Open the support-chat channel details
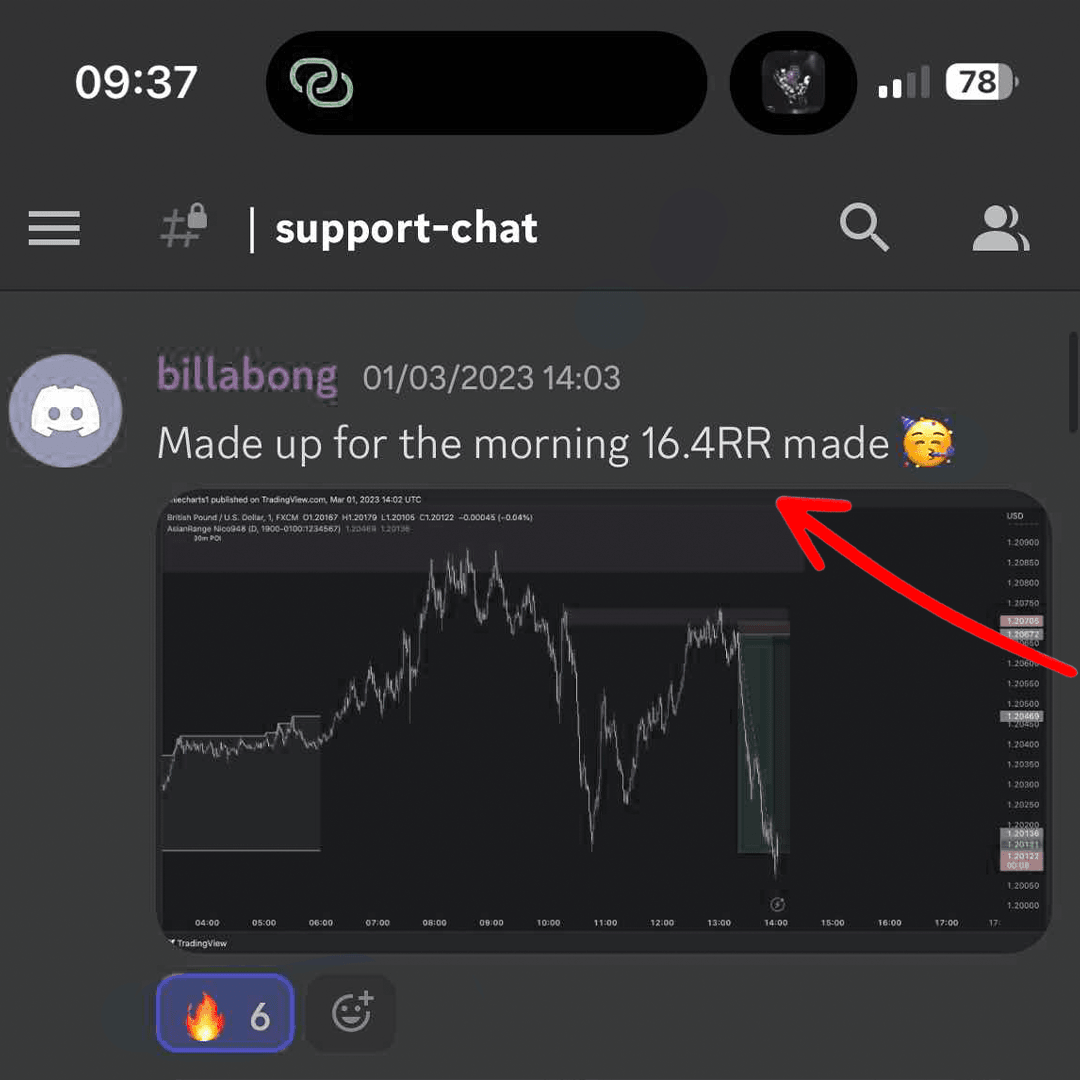This screenshot has height=1080, width=1080. (406, 229)
